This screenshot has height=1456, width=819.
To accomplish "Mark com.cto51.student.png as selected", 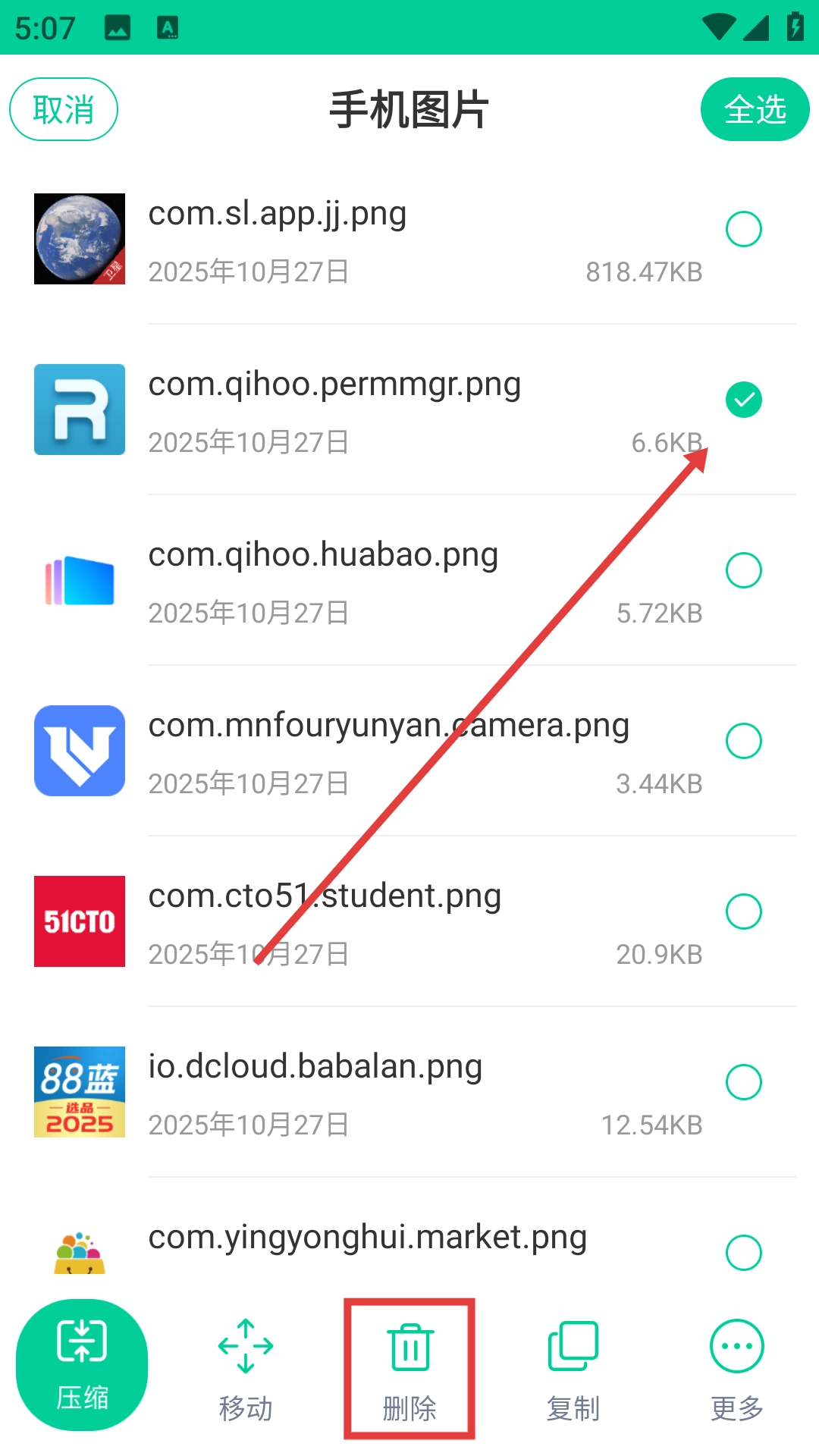I will tap(743, 912).
